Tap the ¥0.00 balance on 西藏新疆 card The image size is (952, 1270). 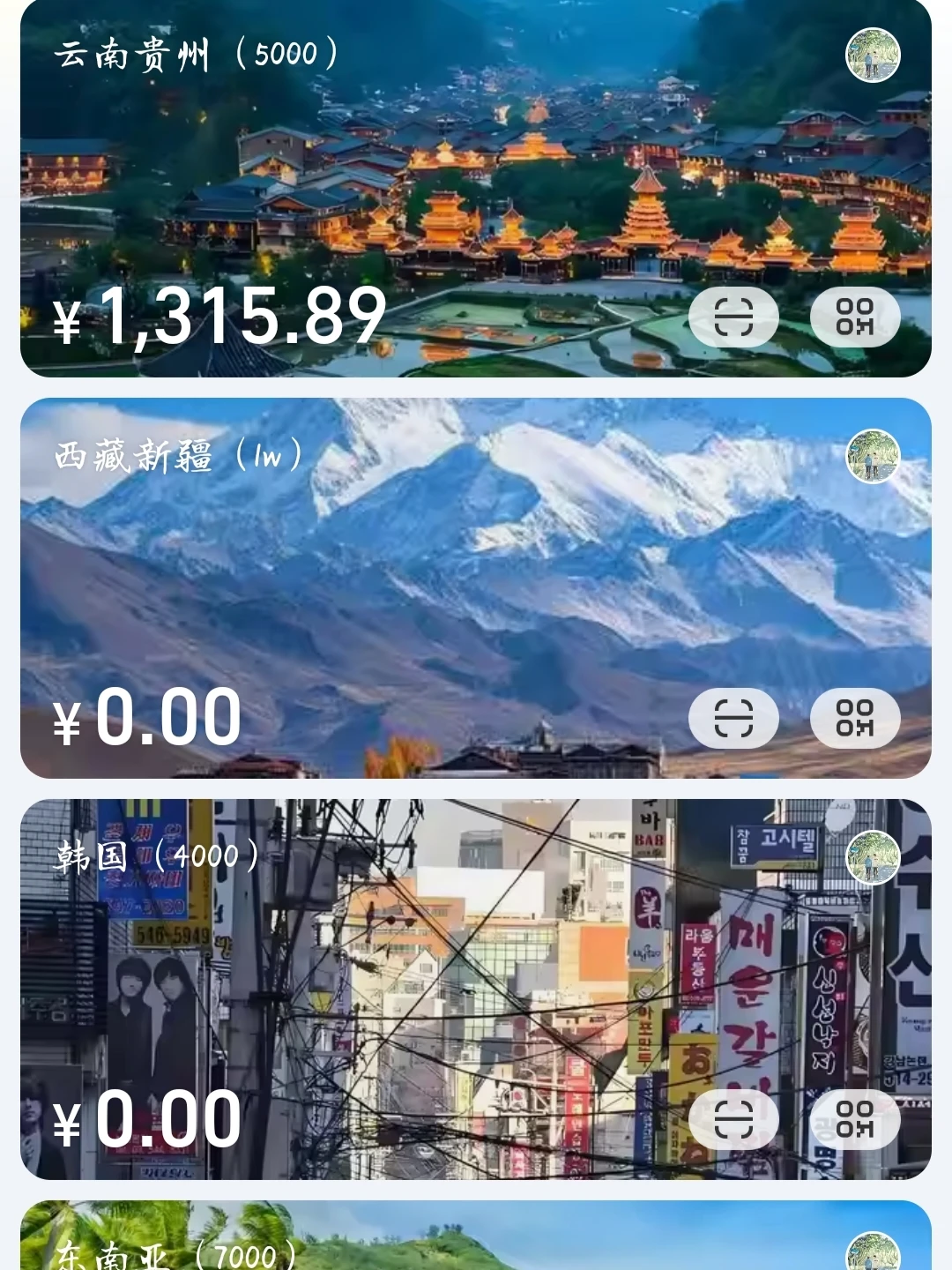tap(150, 716)
